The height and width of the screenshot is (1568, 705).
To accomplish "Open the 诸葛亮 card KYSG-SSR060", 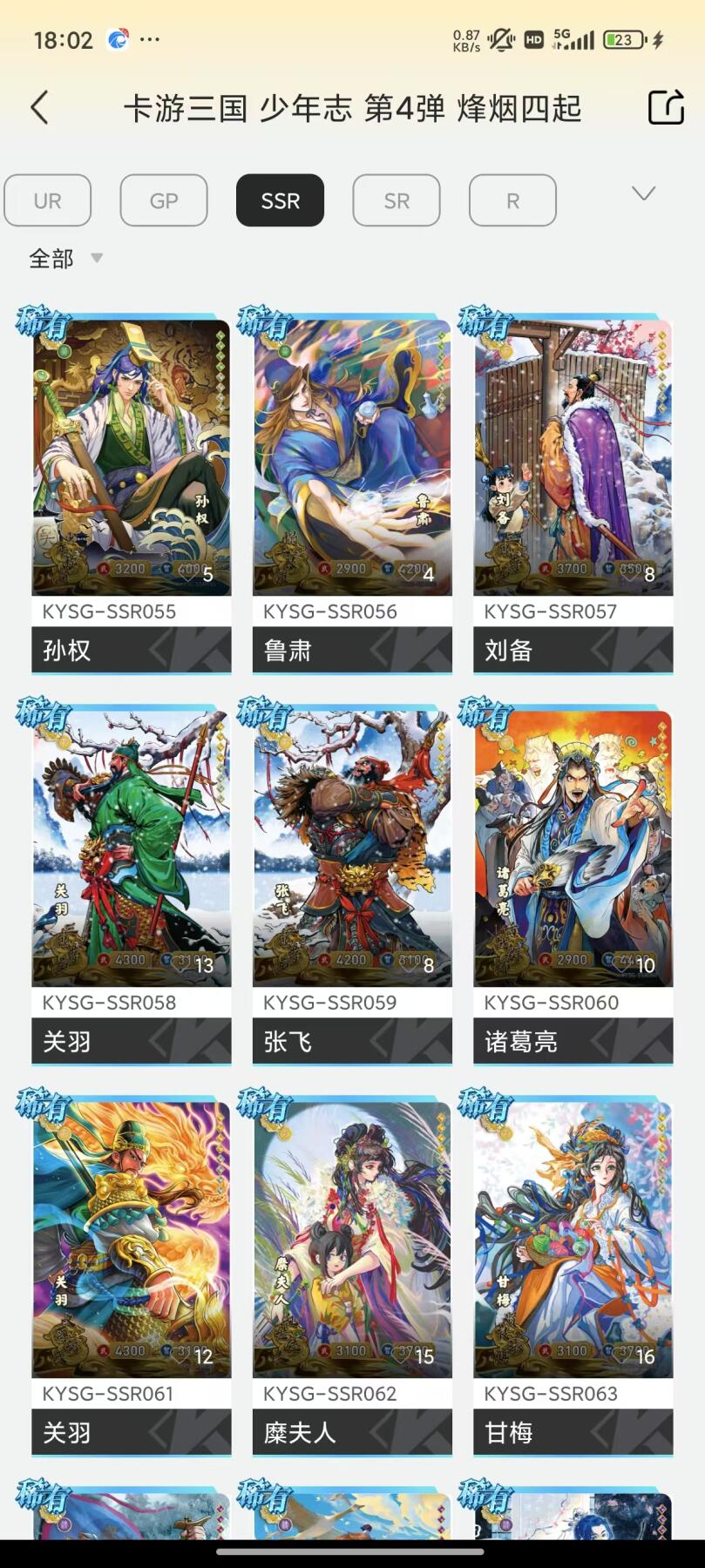I will [573, 849].
